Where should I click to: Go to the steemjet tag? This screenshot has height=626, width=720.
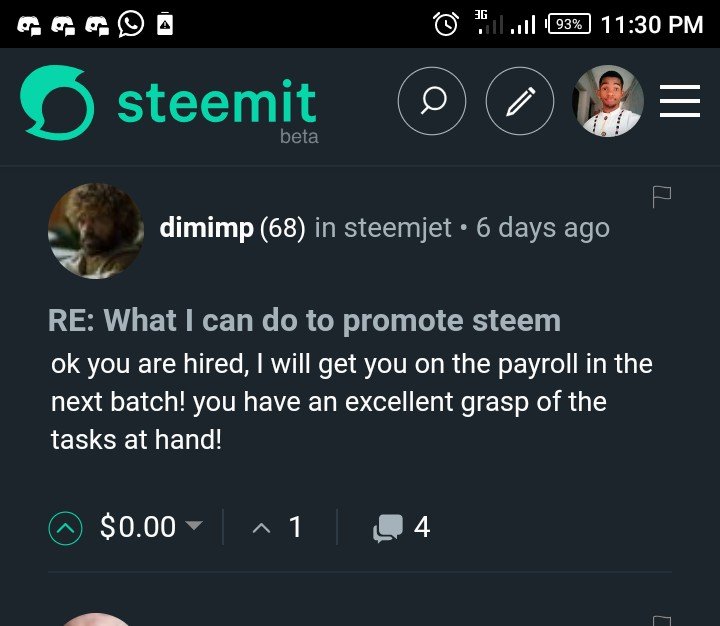(397, 228)
